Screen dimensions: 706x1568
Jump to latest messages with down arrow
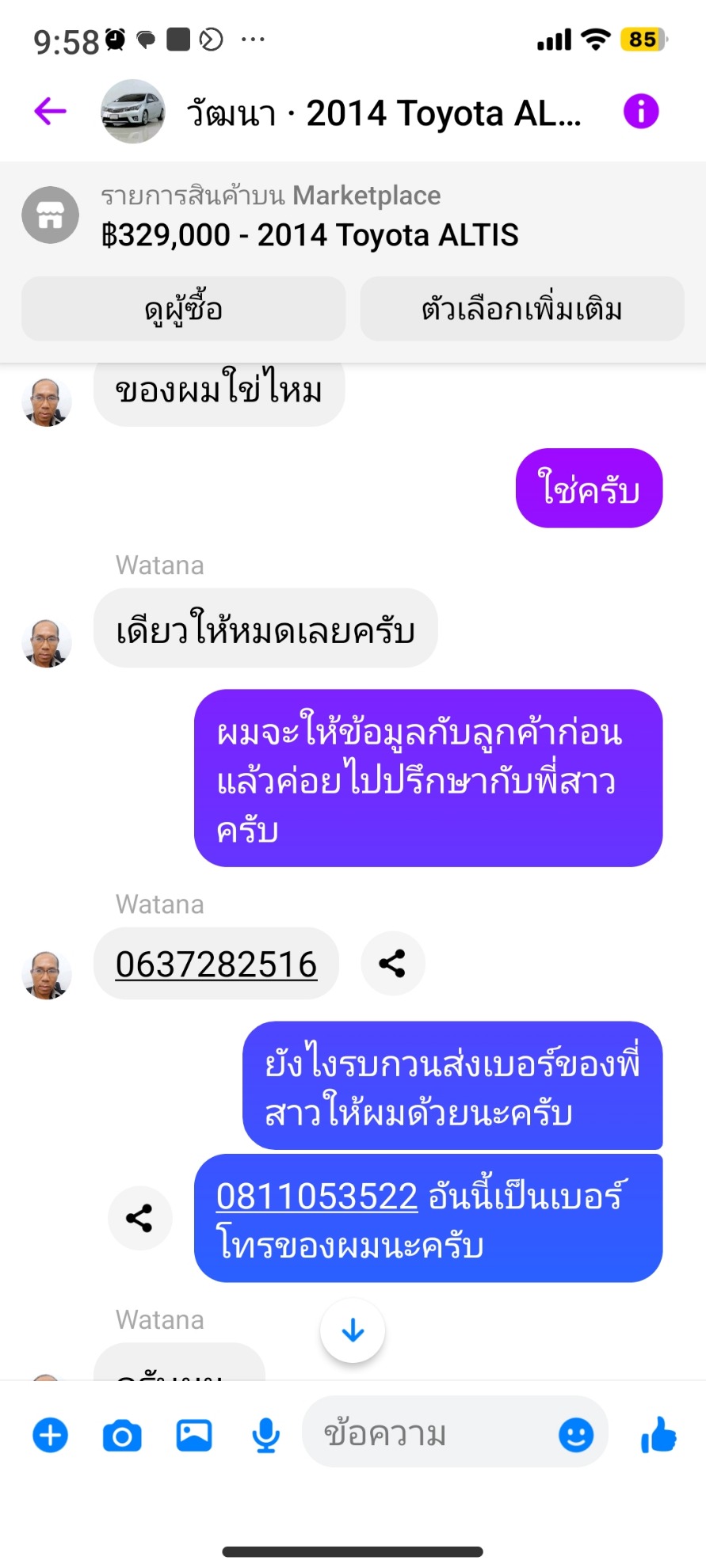[x=353, y=1330]
